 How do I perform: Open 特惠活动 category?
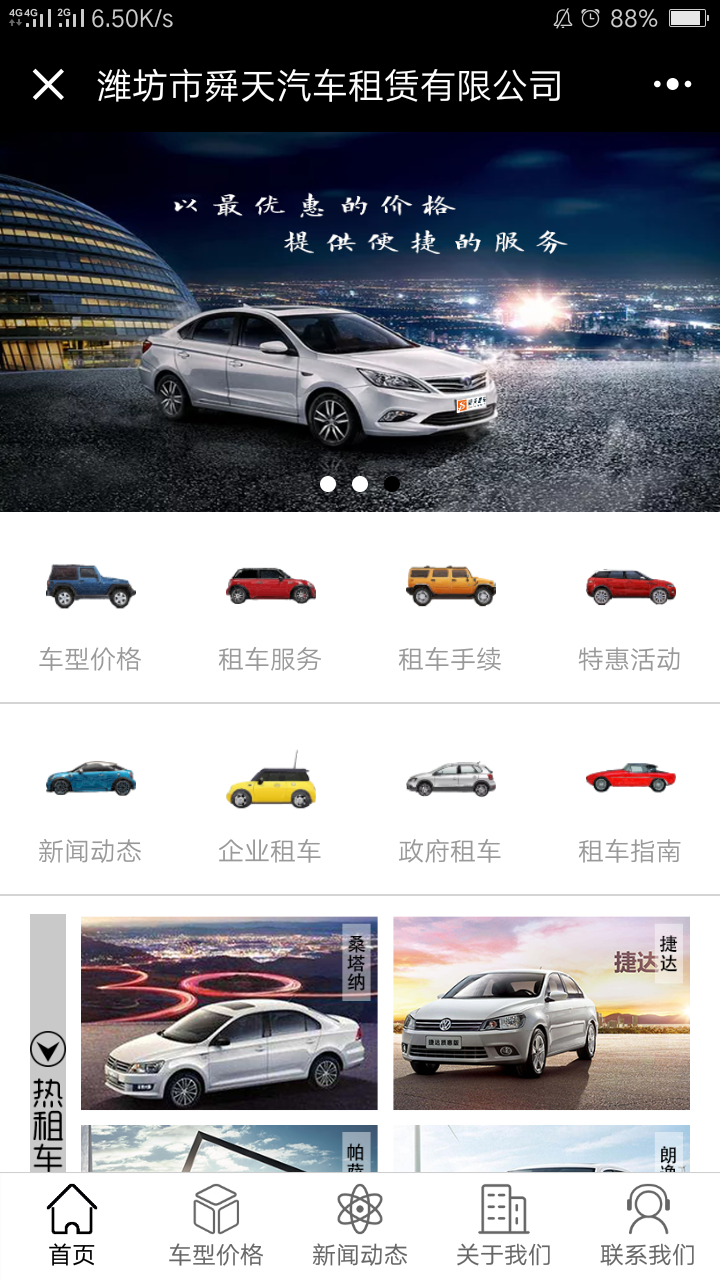(630, 617)
